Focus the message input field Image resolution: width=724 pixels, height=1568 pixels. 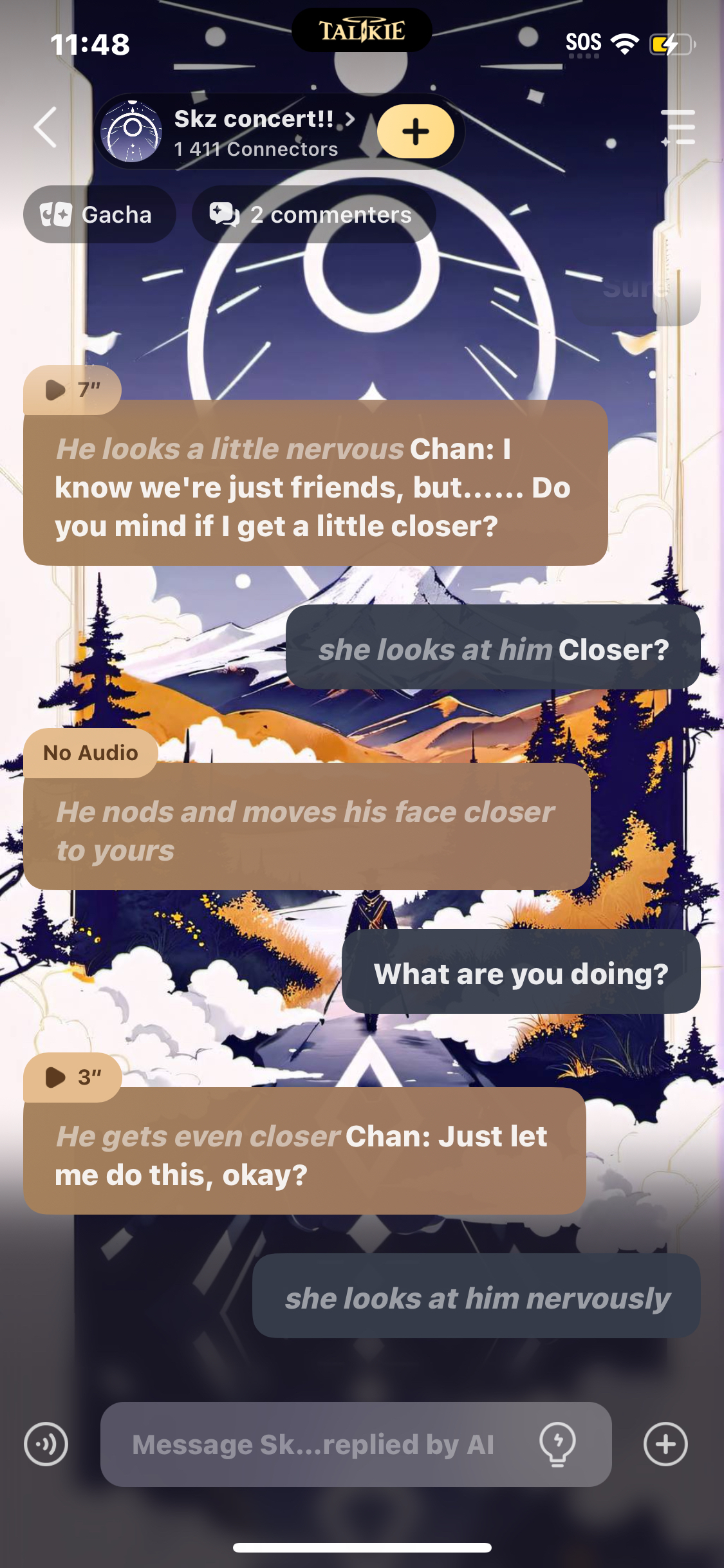coord(322,1444)
